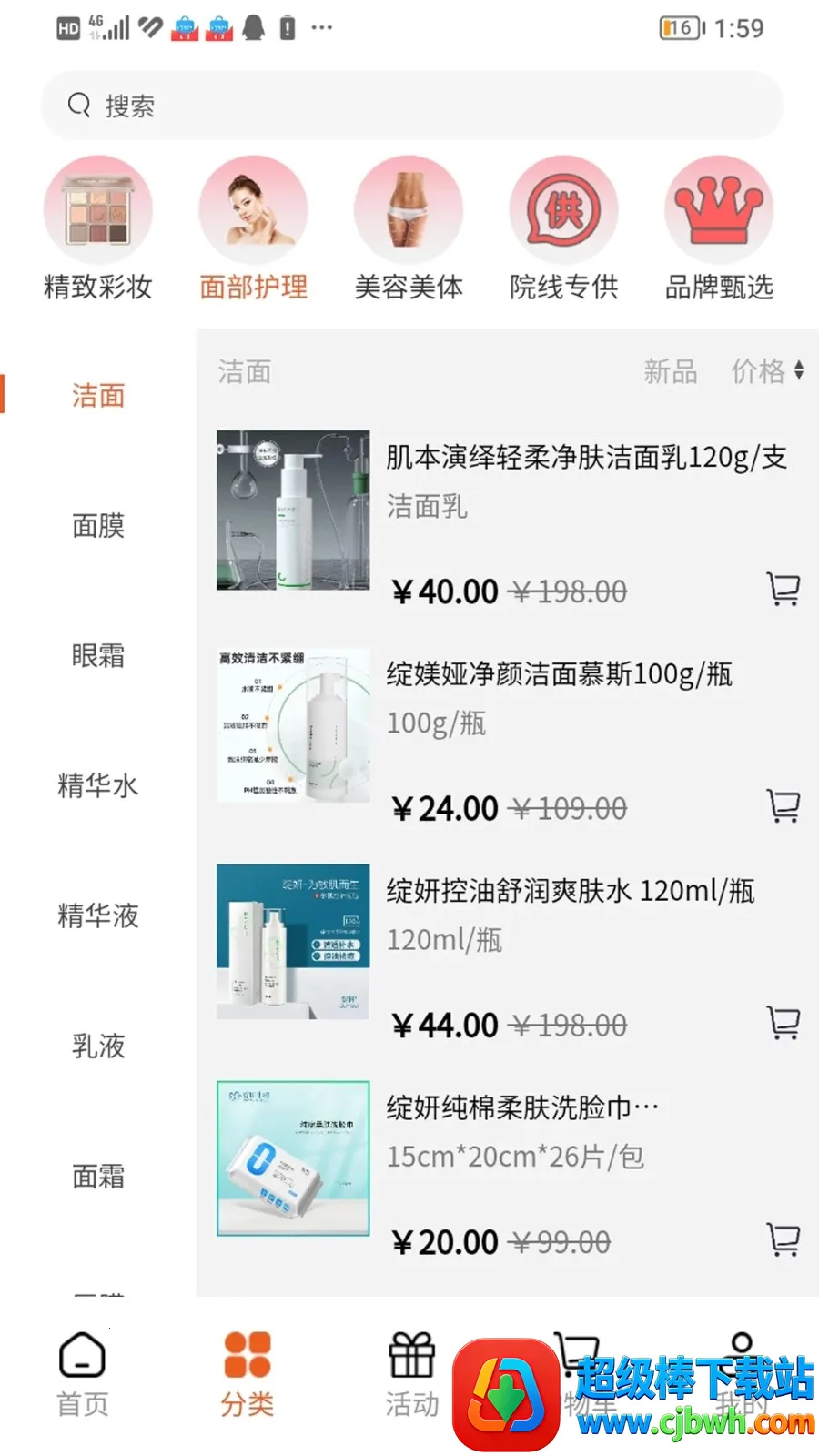Add 绽妍纯棉柔肤洗脸巾 to cart
This screenshot has width=819, height=1456.
click(x=783, y=1239)
